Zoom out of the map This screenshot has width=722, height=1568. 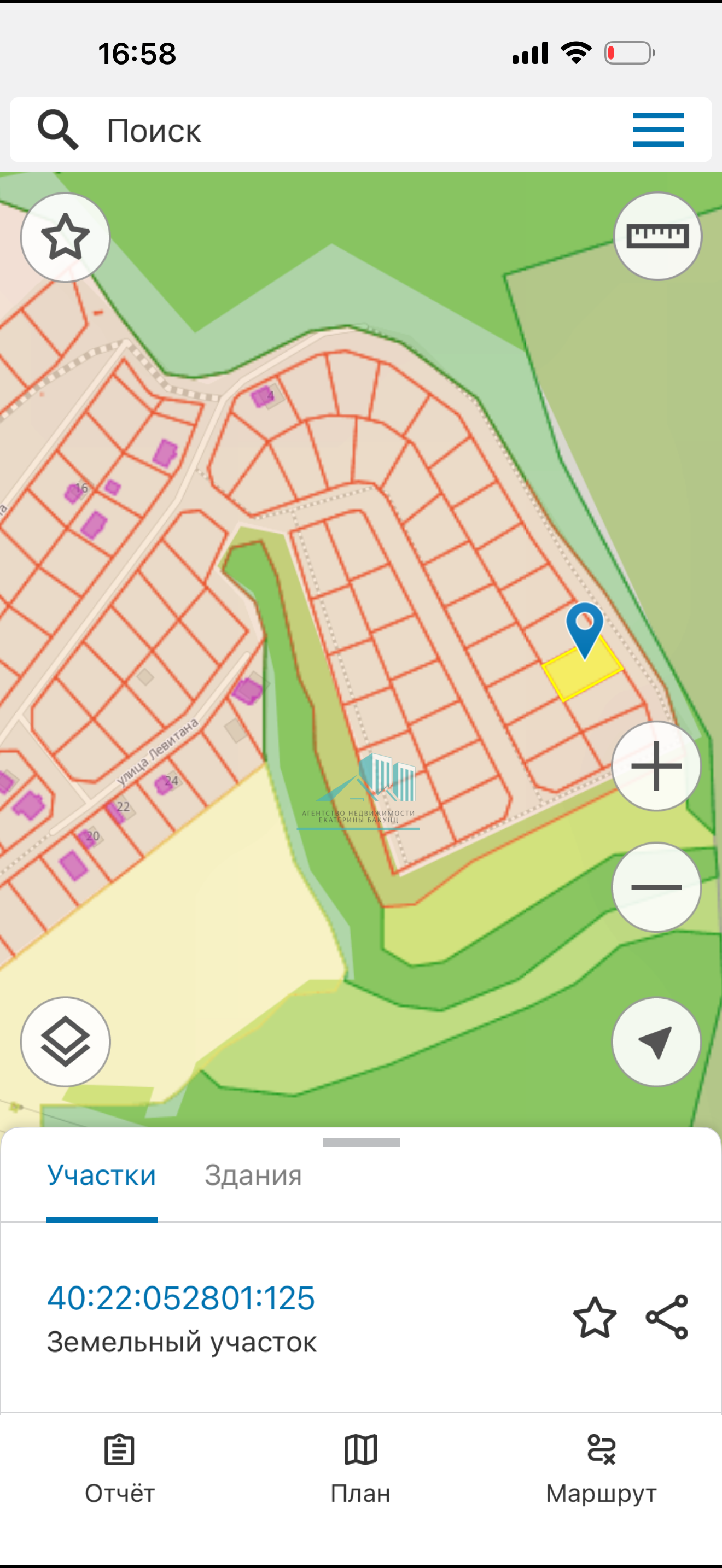pos(656,887)
